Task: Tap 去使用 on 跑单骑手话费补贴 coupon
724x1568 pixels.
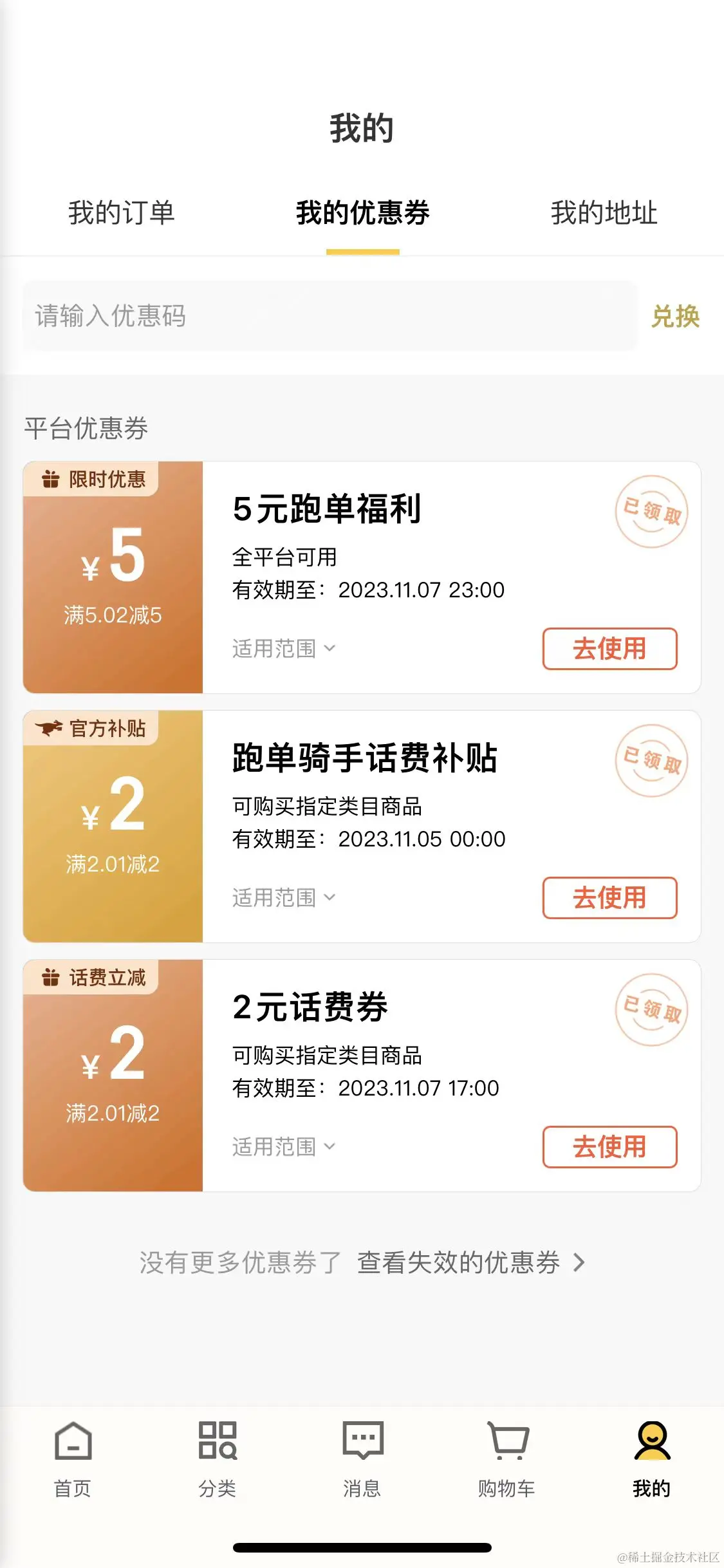Action: (609, 898)
